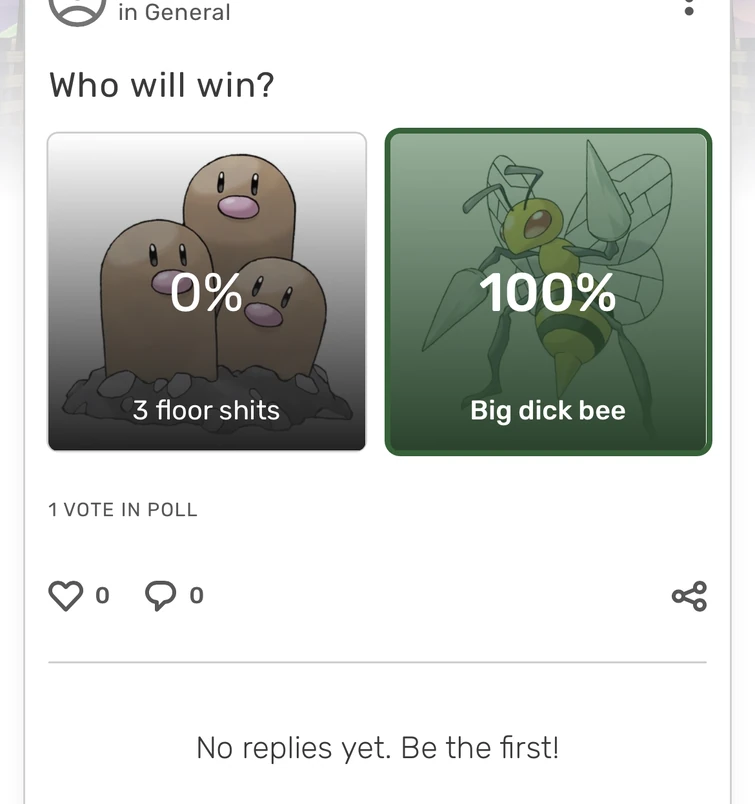Viewport: 755px width, 804px height.
Task: Click the '3 floor shits' caption text
Action: click(206, 410)
